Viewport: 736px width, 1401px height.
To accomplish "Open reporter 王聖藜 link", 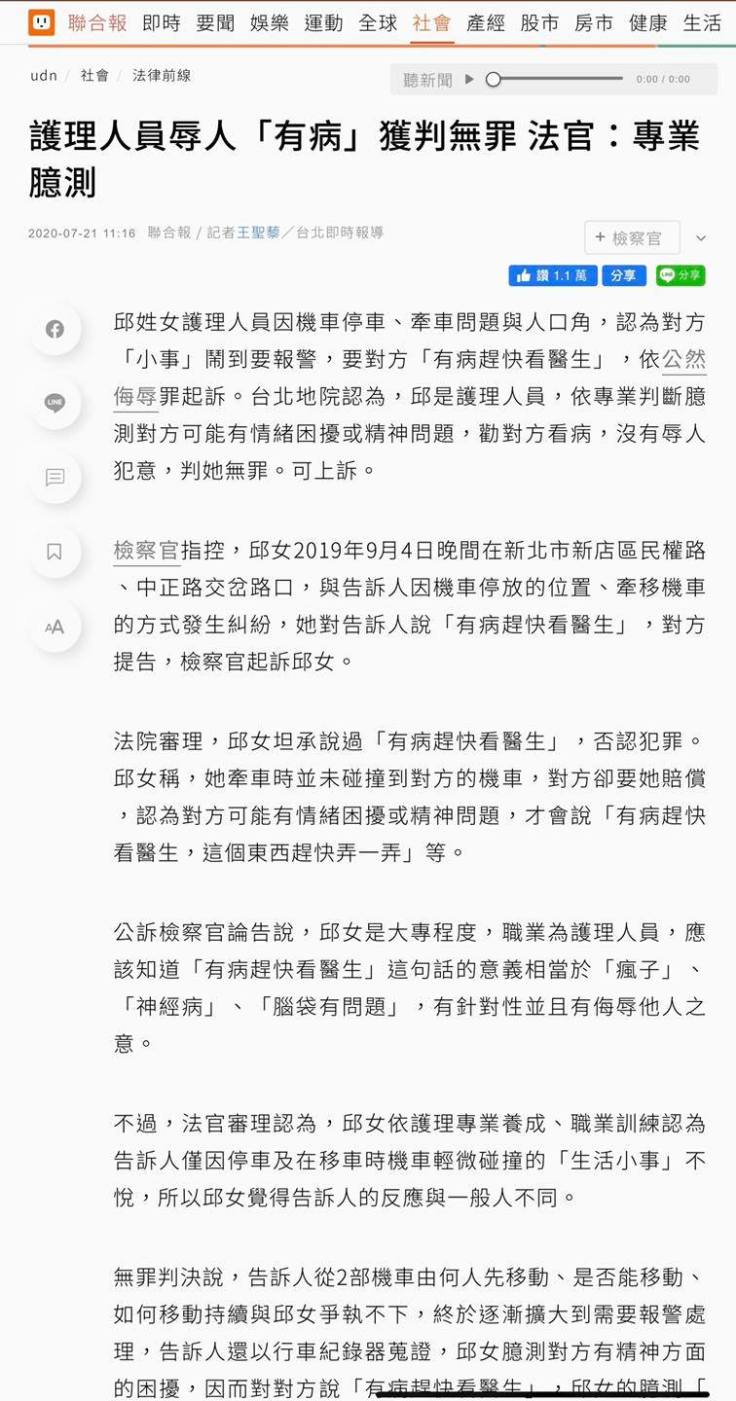I will pyautogui.click(x=258, y=233).
